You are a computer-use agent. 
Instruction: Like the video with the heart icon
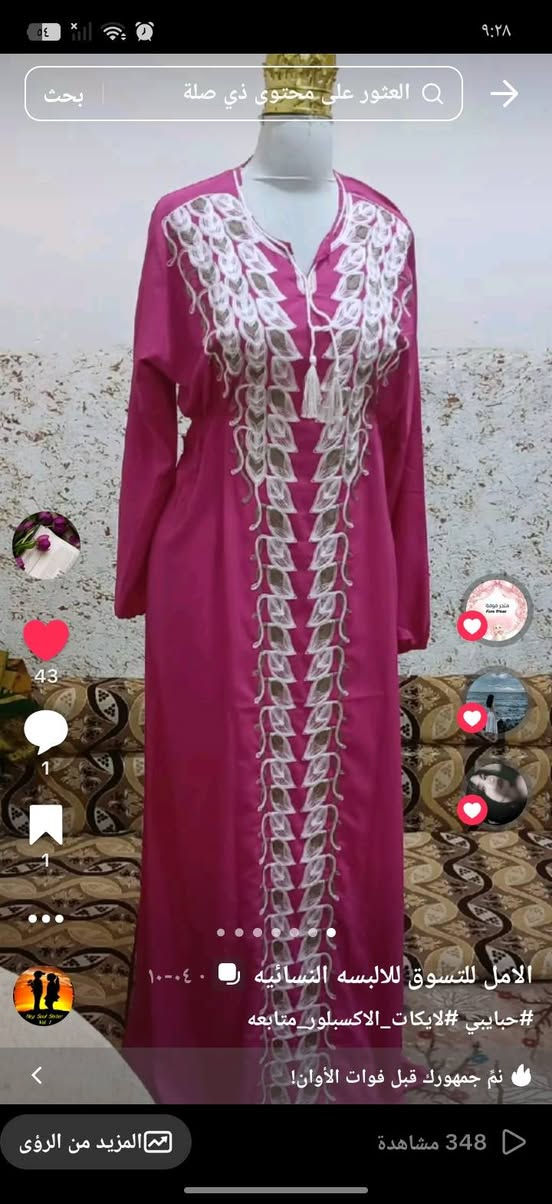click(x=46, y=640)
